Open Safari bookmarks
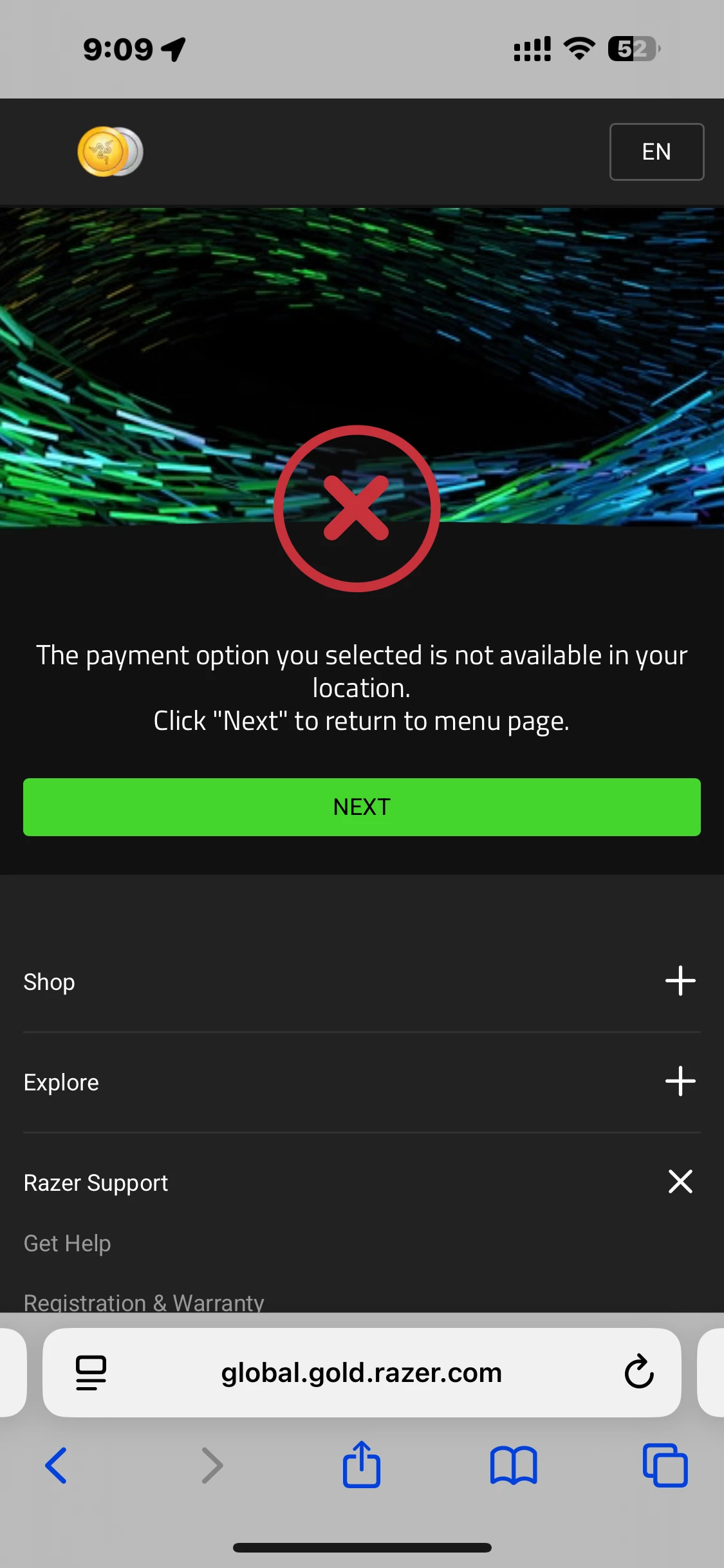Screen dimensions: 724x1568 click(x=513, y=1466)
